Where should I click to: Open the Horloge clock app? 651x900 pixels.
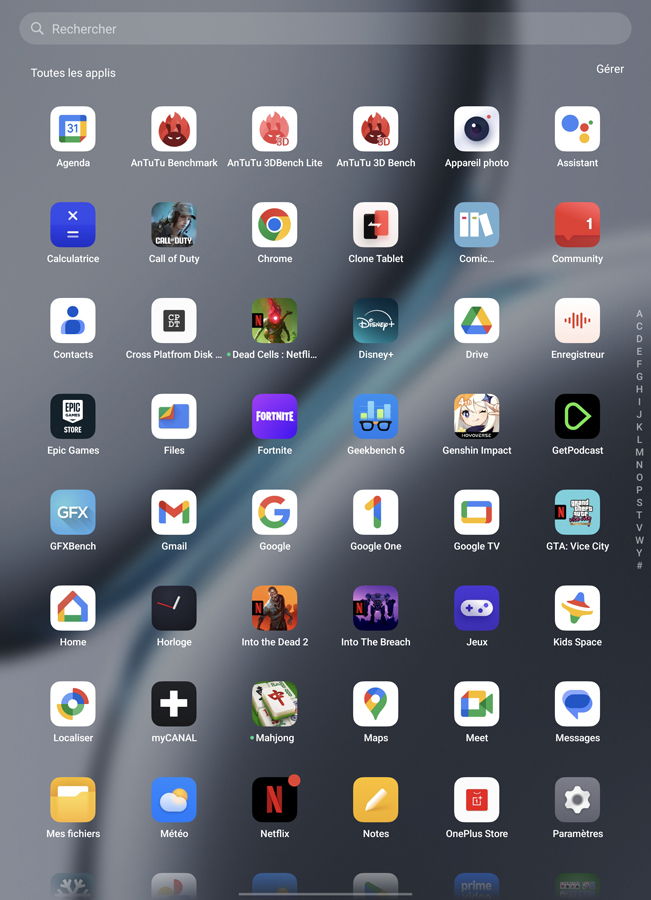(174, 608)
